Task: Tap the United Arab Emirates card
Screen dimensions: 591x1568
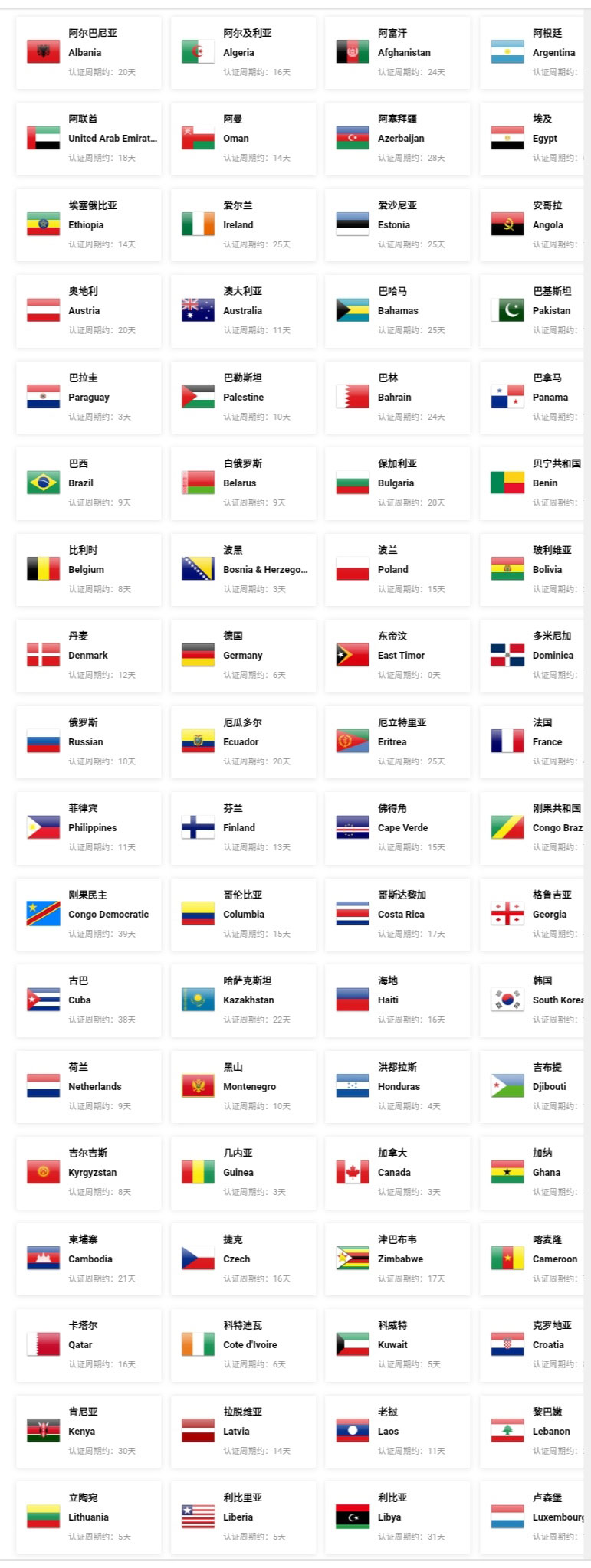Action: [x=88, y=138]
